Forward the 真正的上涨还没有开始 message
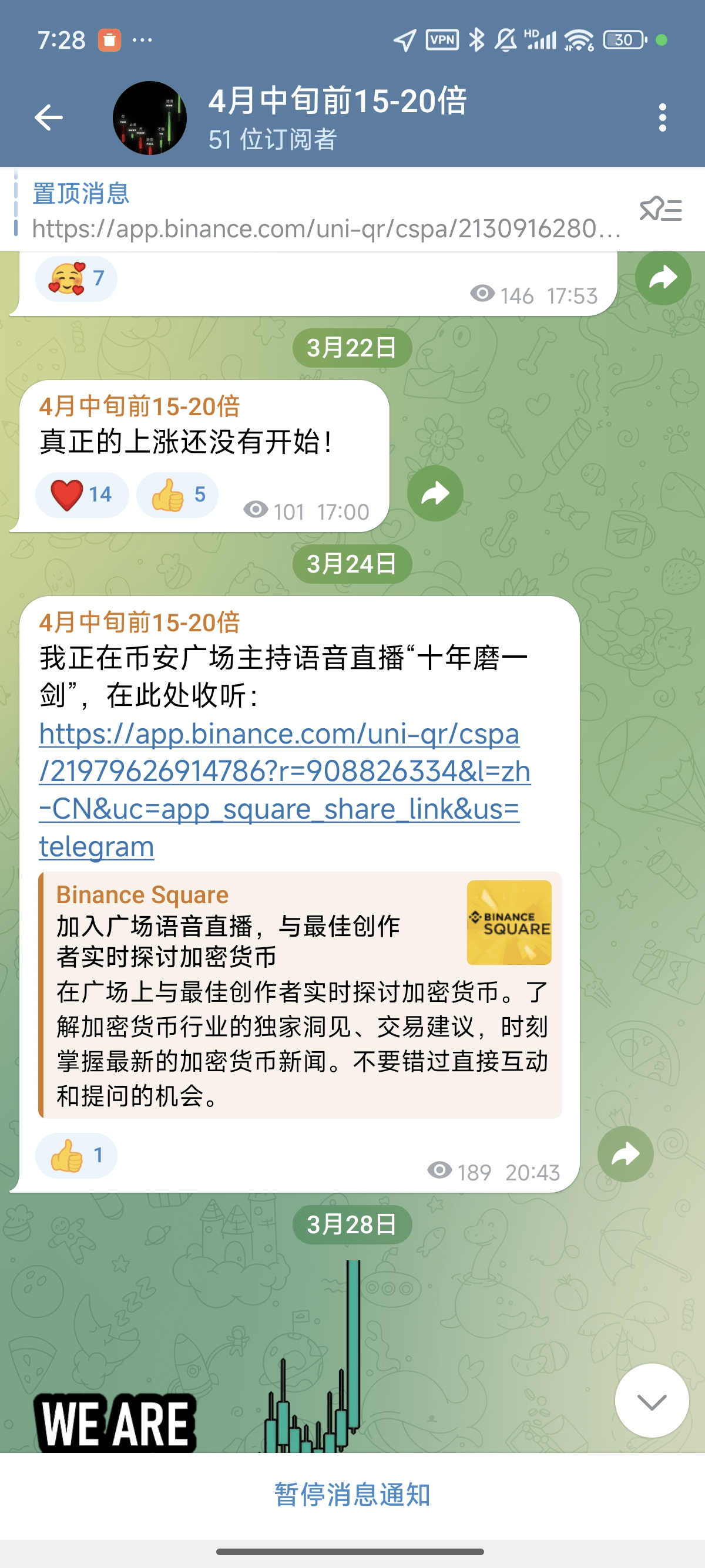The image size is (705, 1568). click(435, 493)
